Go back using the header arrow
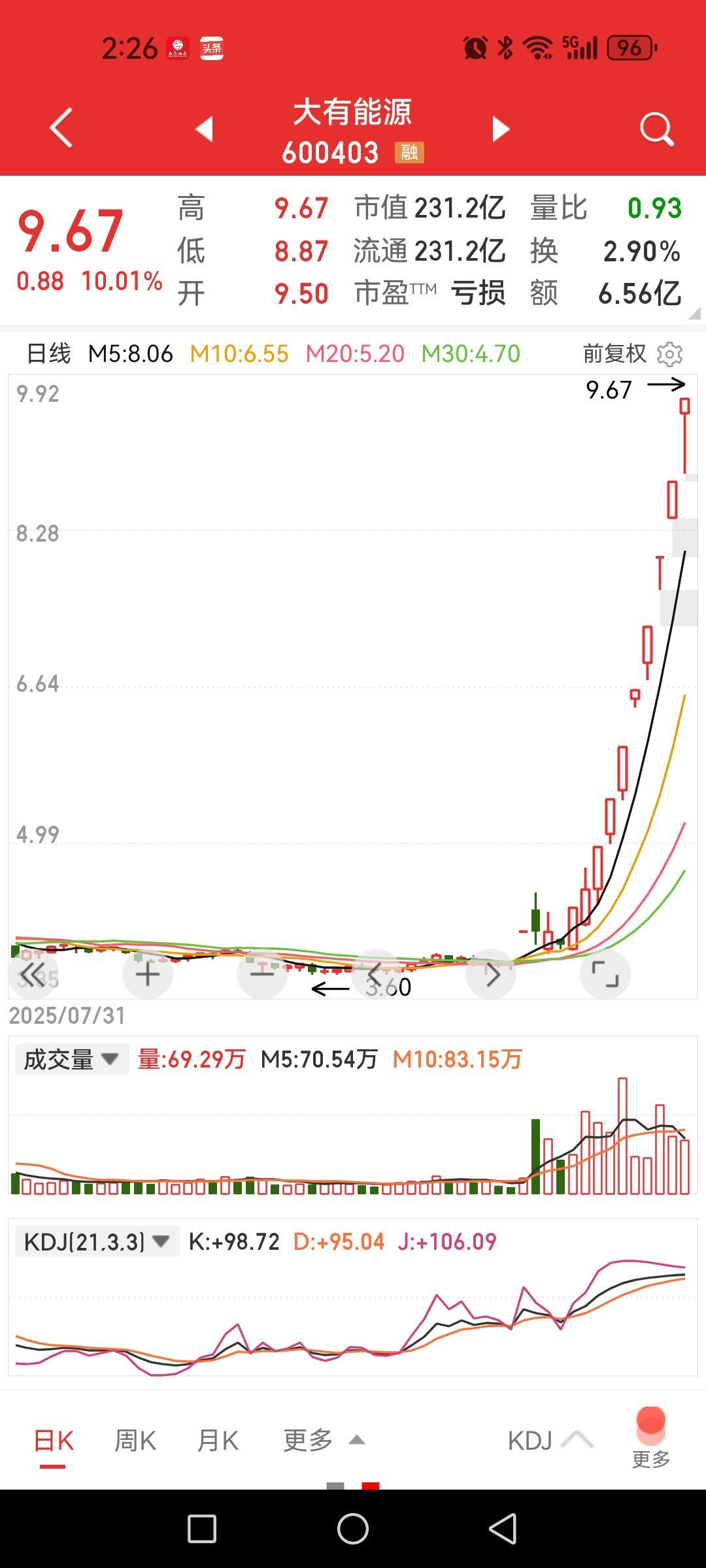 point(61,128)
